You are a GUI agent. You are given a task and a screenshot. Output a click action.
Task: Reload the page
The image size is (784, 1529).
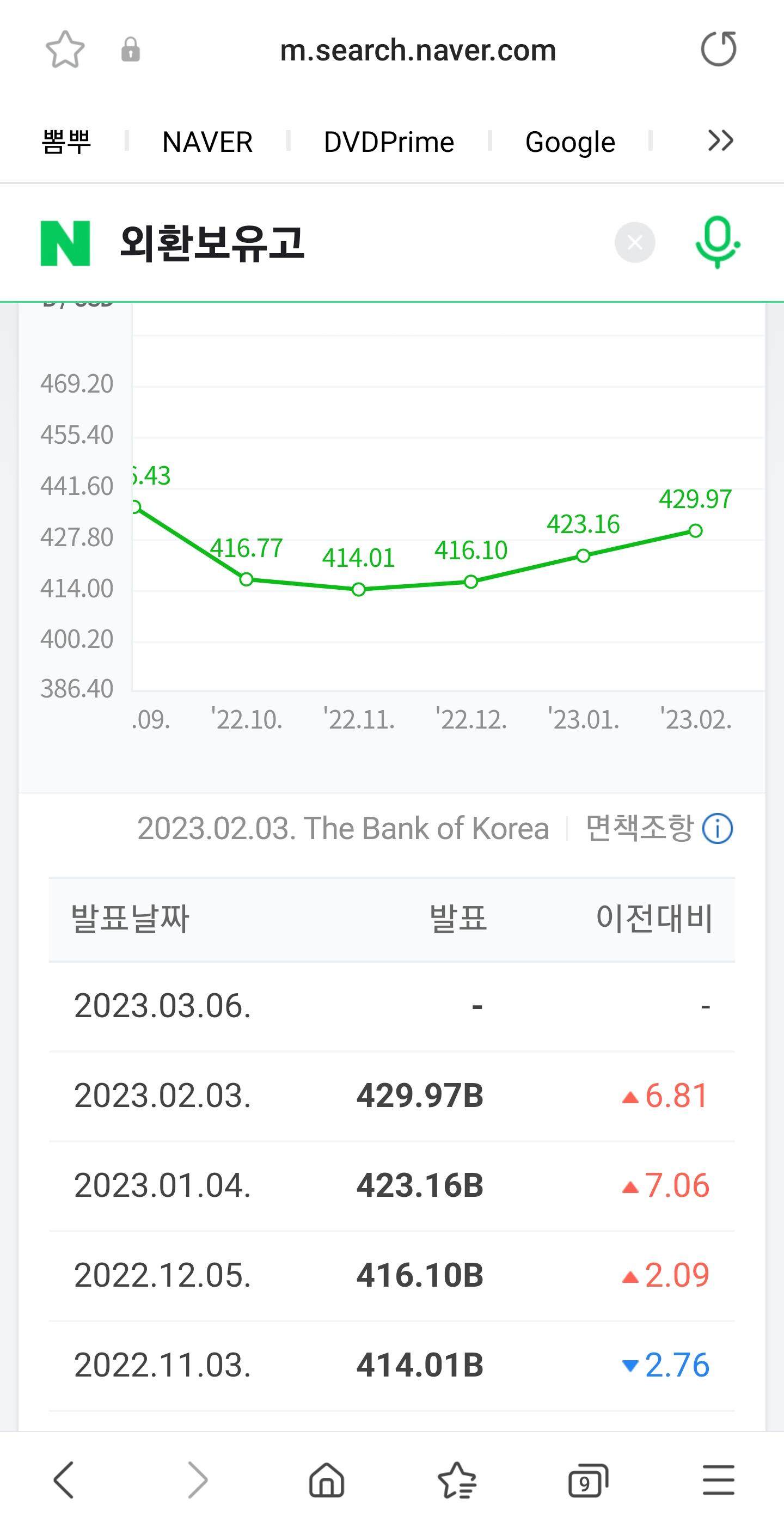(x=719, y=49)
